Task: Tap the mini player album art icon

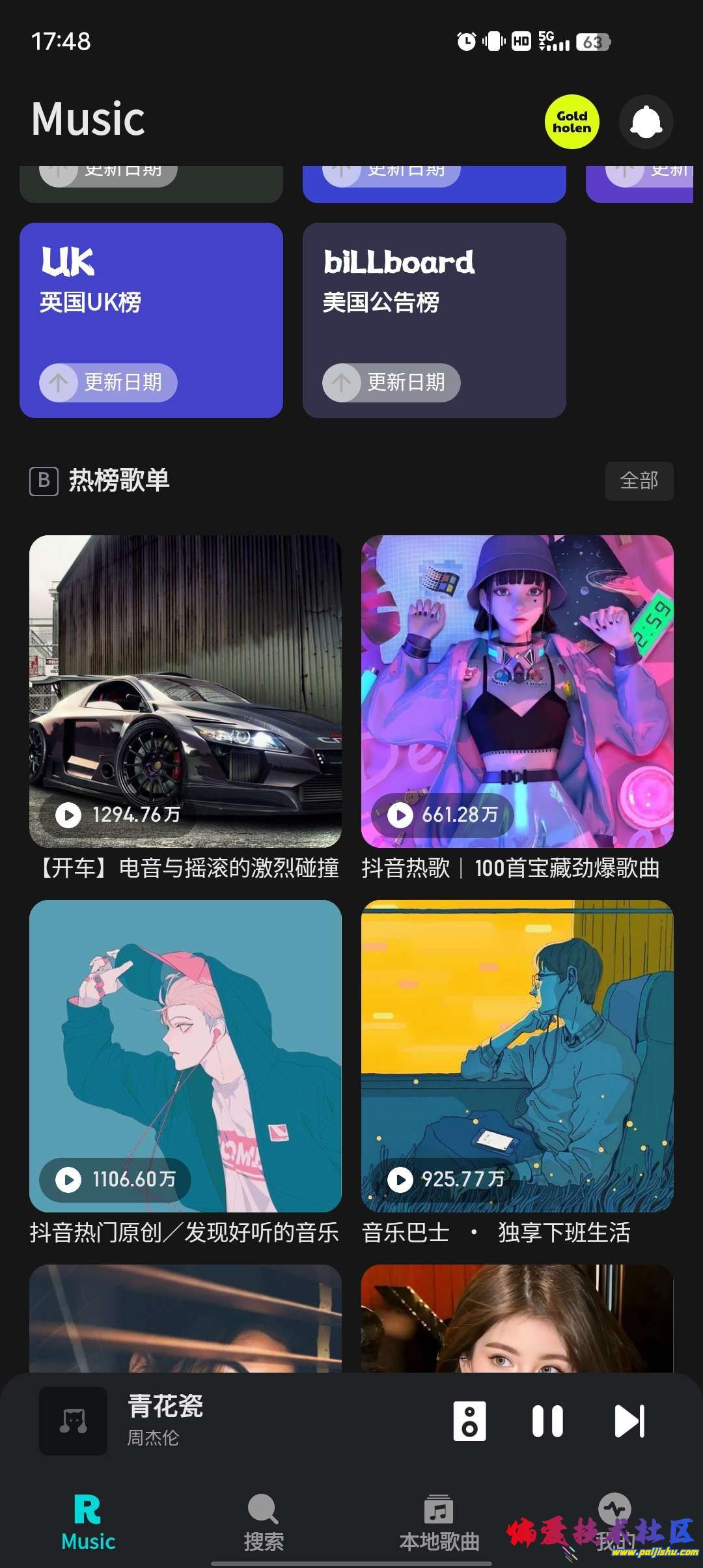Action: [72, 1421]
